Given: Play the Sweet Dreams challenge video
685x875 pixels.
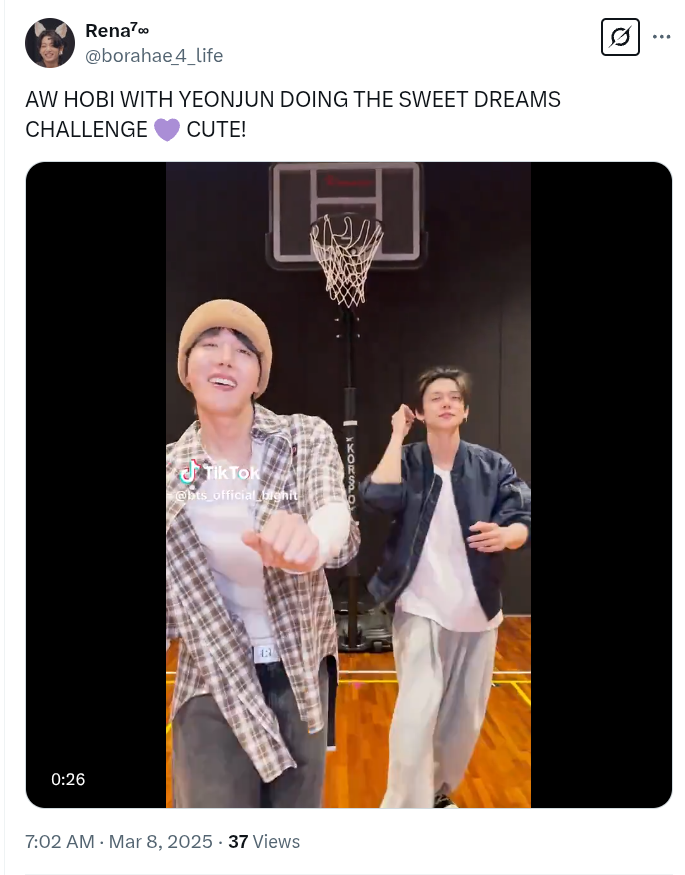Looking at the screenshot, I should click(348, 484).
